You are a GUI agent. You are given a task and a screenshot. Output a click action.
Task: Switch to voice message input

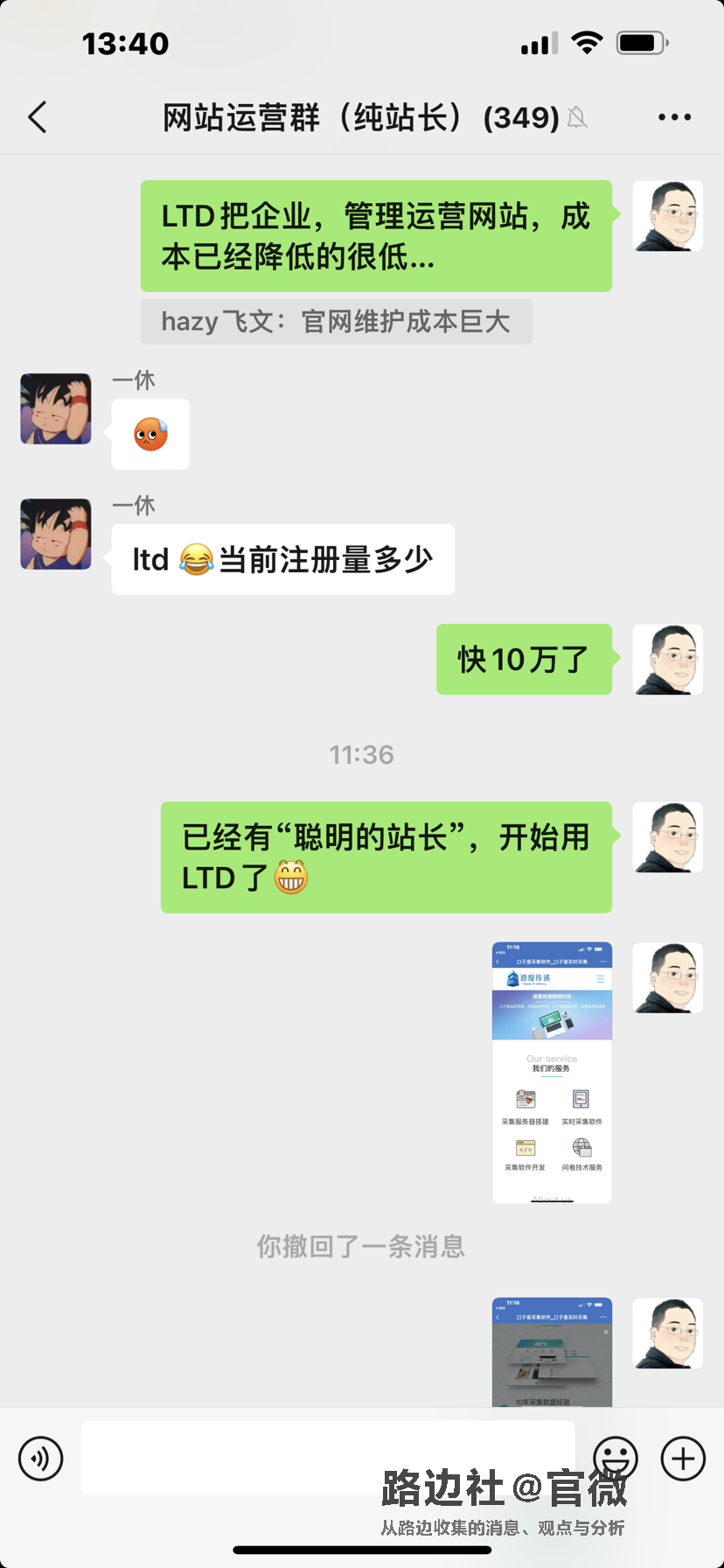[41, 1459]
